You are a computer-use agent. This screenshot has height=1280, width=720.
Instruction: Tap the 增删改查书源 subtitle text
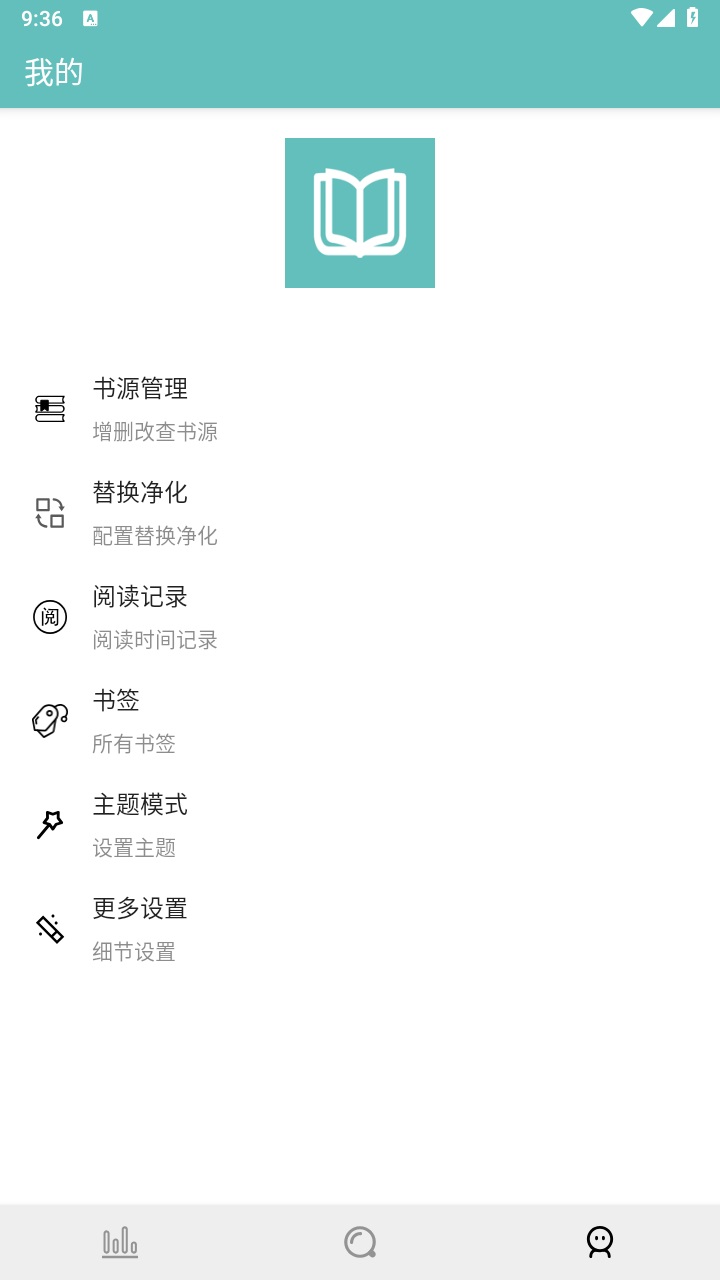pyautogui.click(x=155, y=432)
